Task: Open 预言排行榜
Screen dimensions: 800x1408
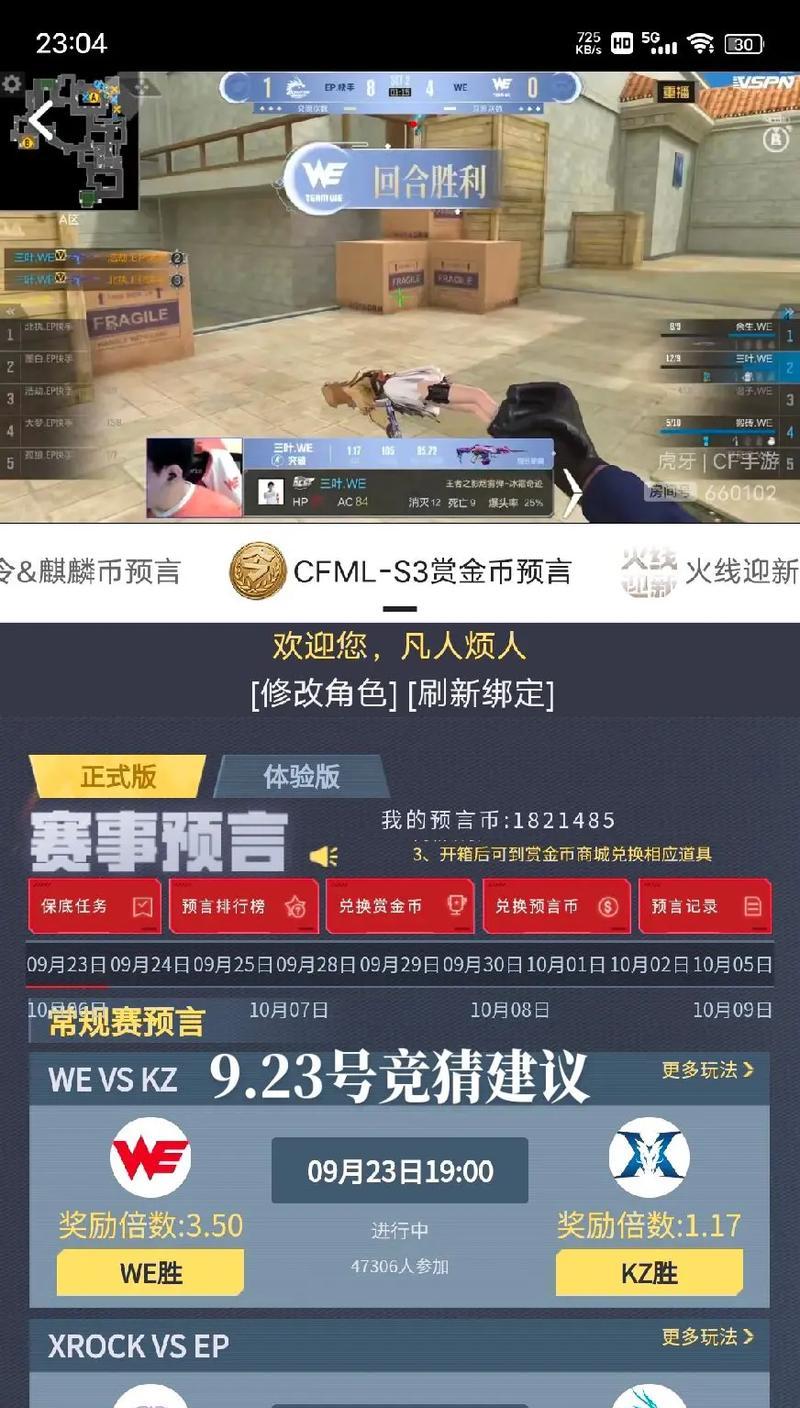Action: coord(243,906)
